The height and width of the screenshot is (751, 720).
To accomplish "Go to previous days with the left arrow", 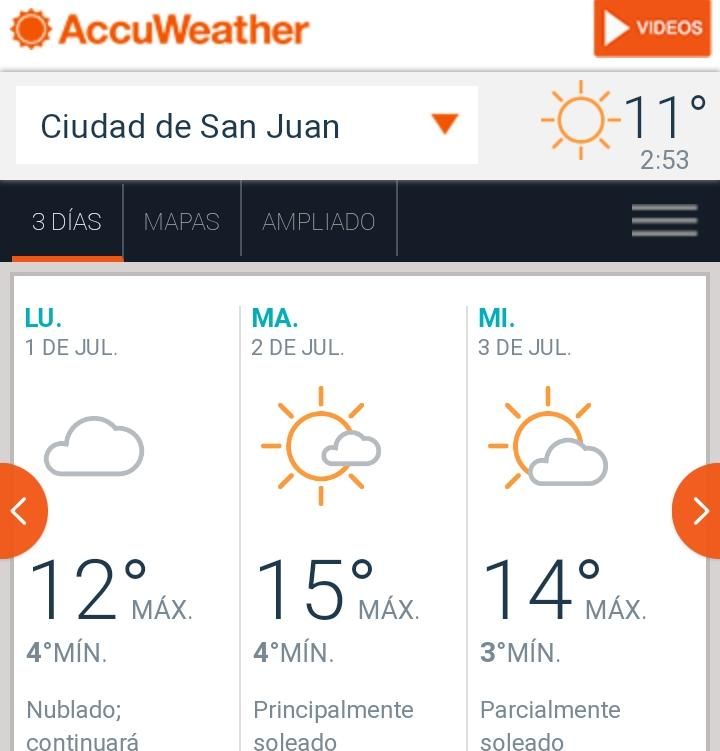I will 18,511.
